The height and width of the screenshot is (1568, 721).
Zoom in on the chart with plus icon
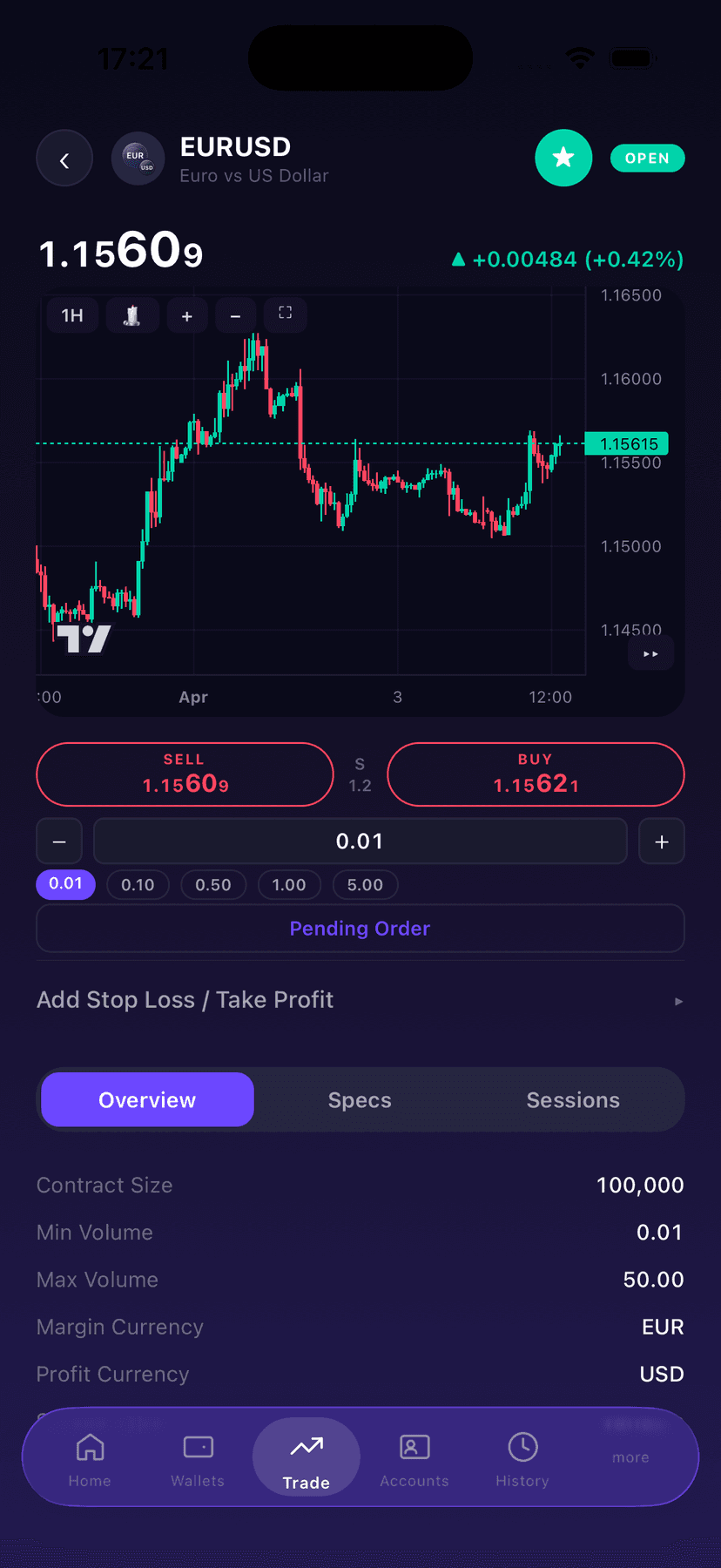(x=187, y=315)
